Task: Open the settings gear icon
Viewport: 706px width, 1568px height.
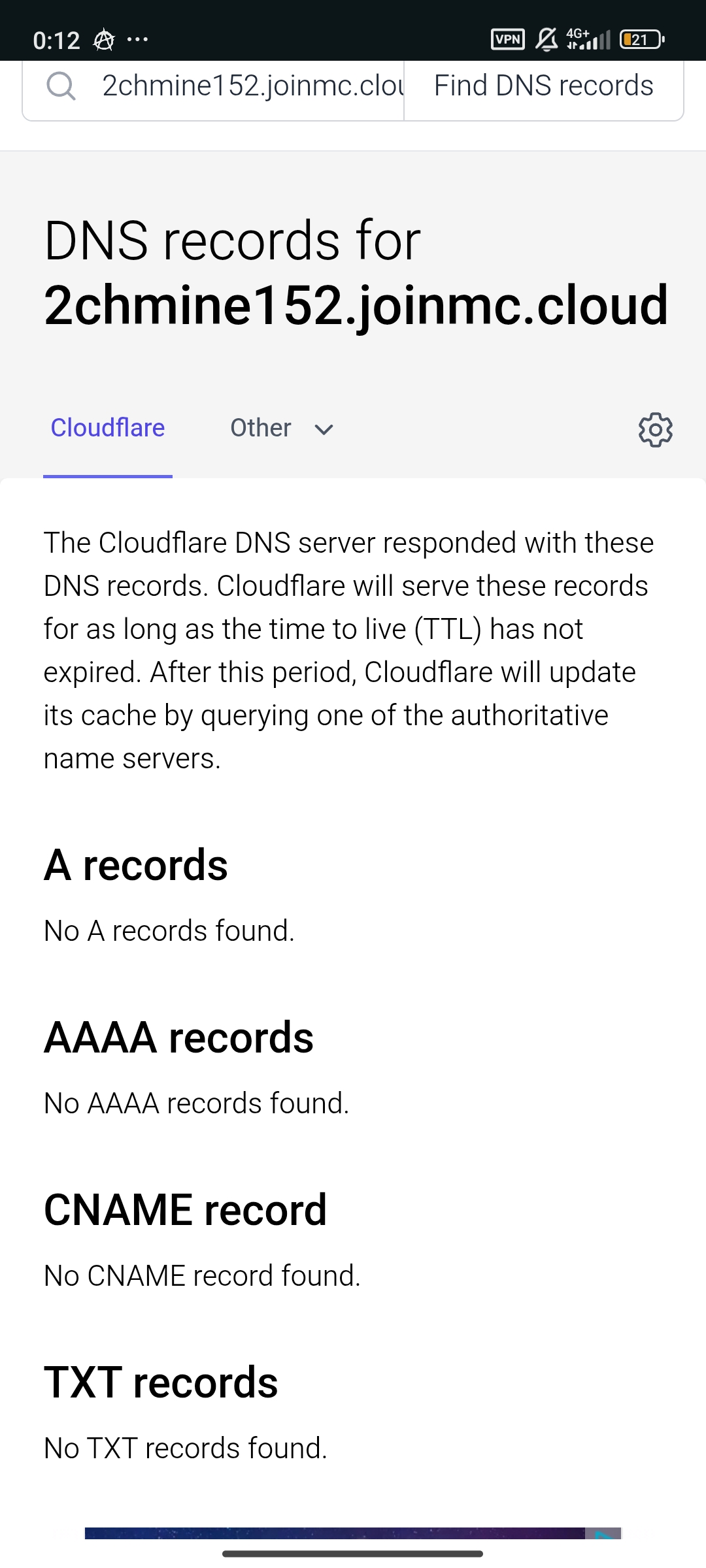Action: click(655, 429)
